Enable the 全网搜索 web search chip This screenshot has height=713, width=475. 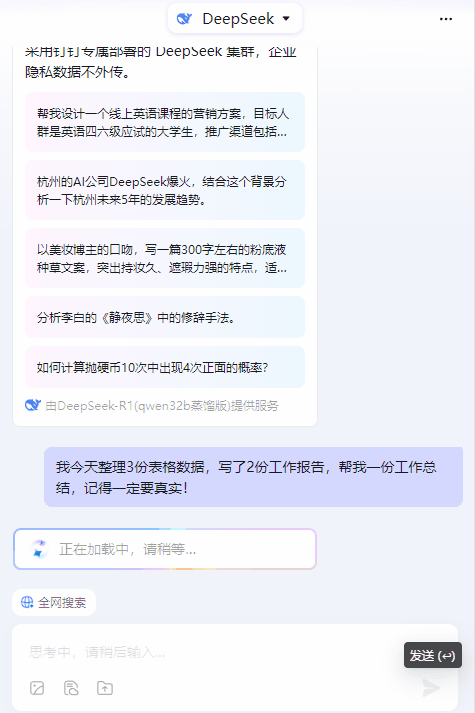click(x=54, y=603)
